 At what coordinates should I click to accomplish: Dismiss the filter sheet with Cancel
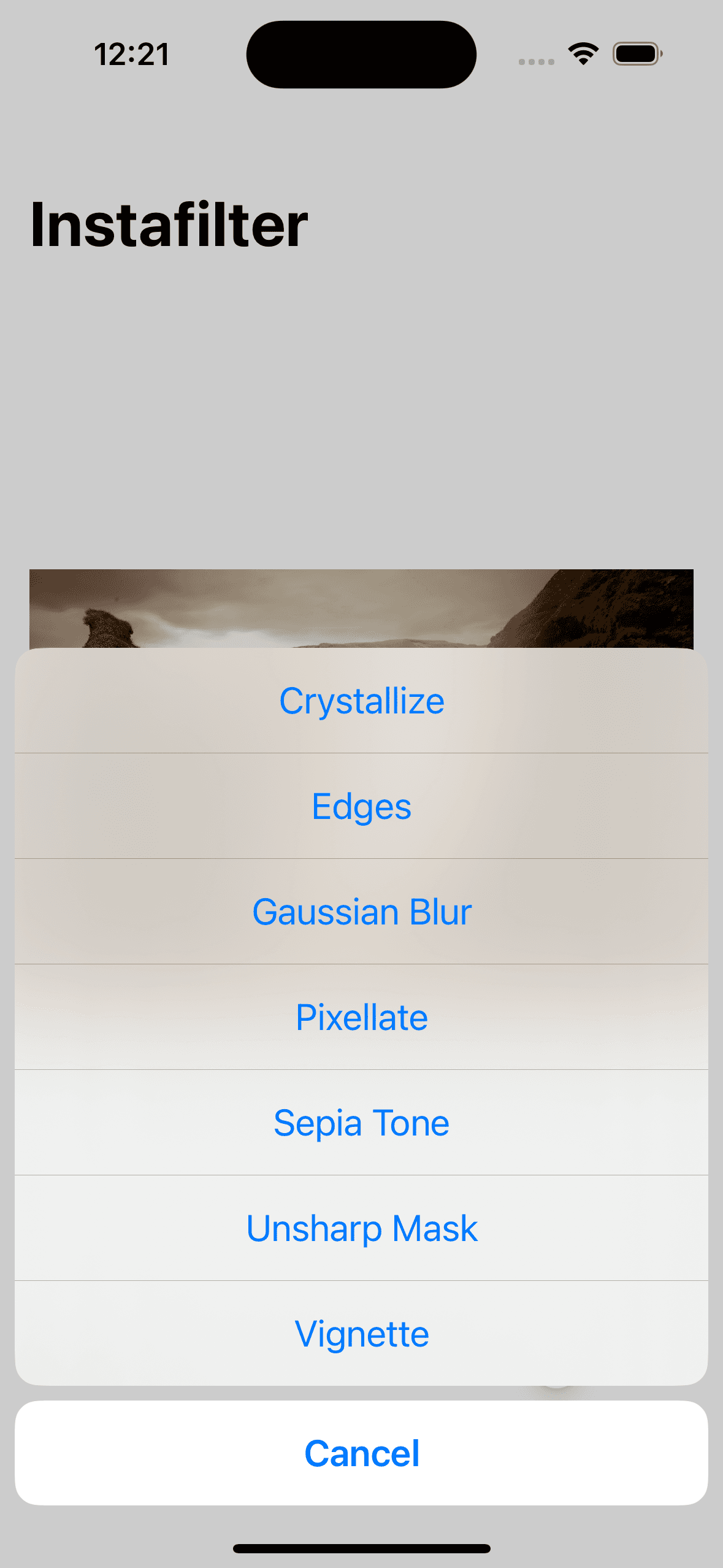361,1453
